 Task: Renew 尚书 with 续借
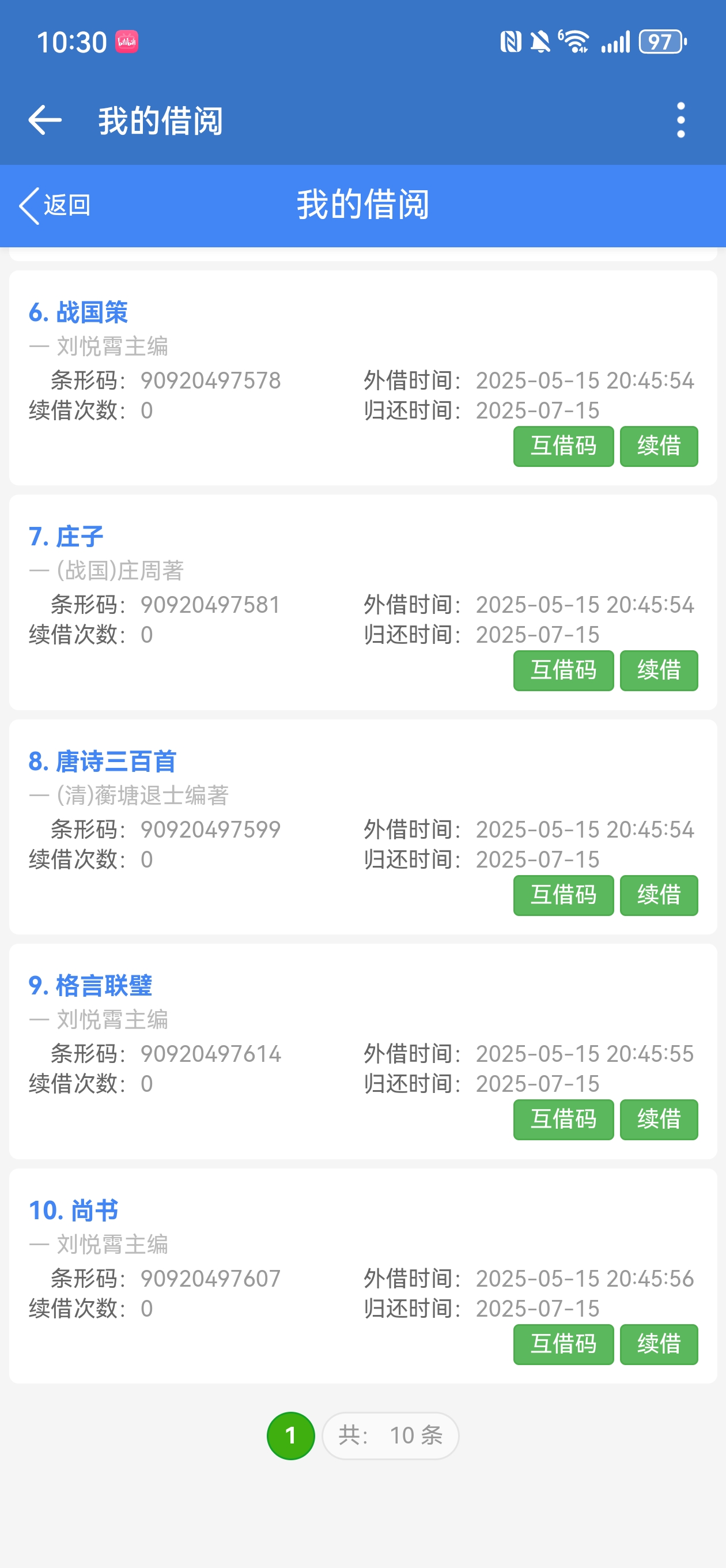point(659,1343)
